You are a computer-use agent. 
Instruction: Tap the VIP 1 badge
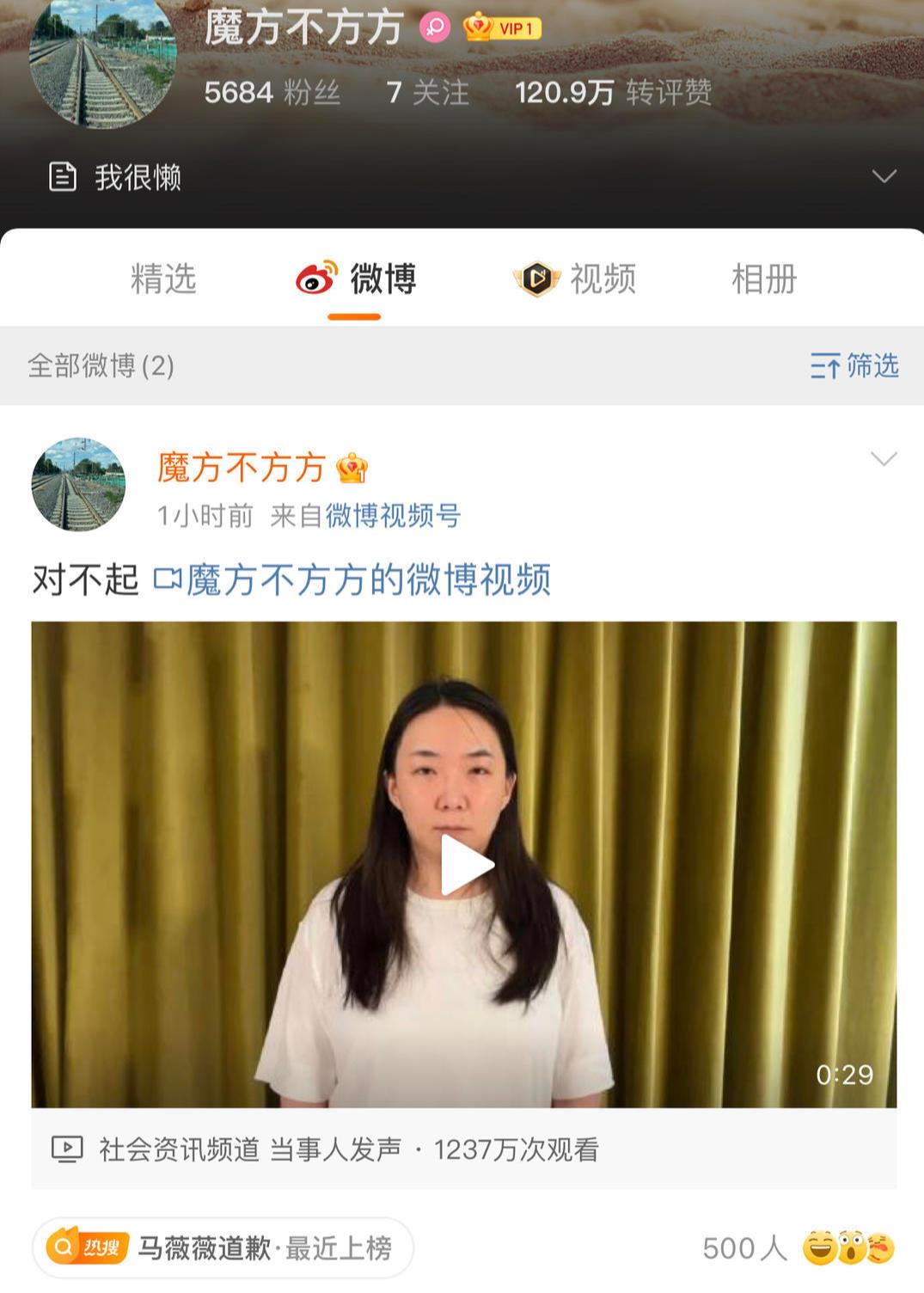[503, 28]
